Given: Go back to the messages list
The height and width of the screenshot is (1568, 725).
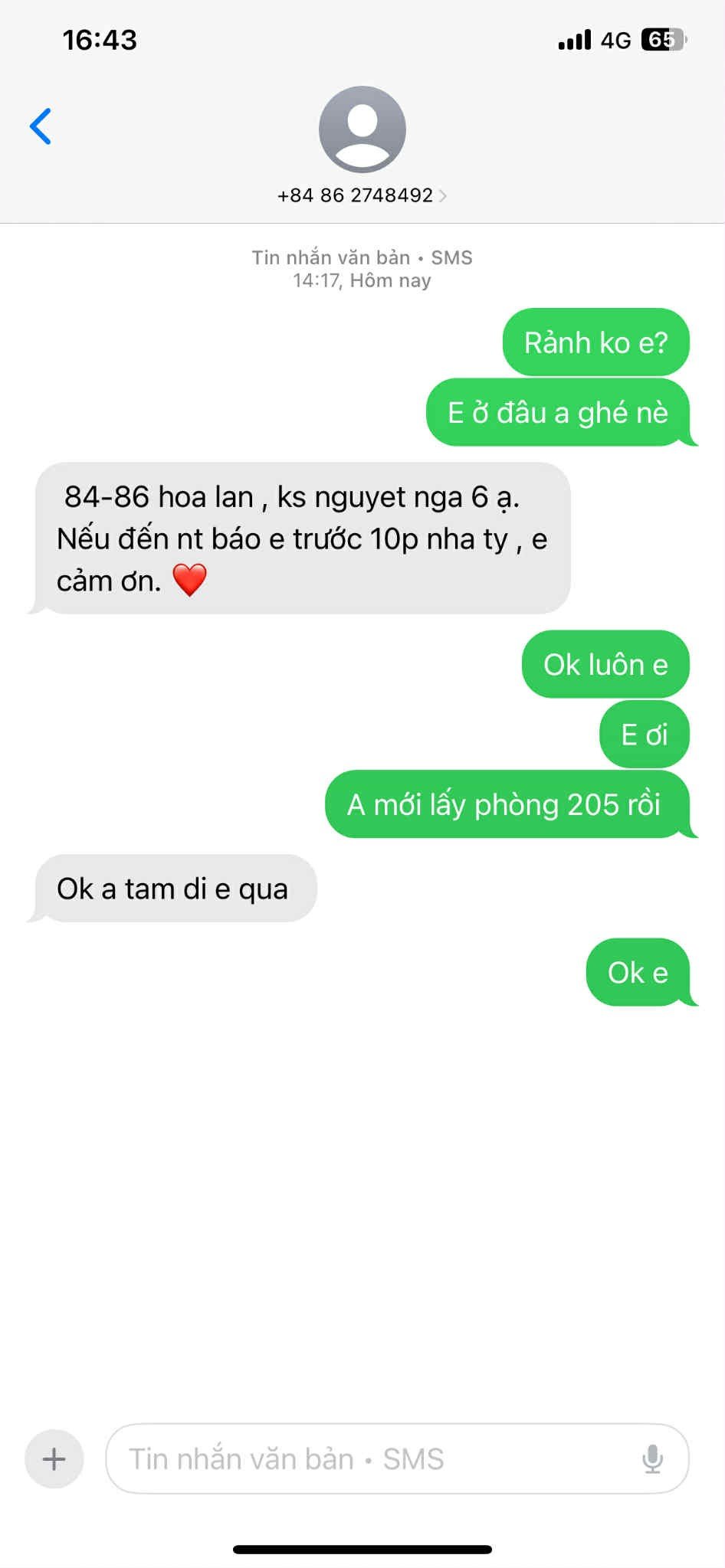Looking at the screenshot, I should pyautogui.click(x=41, y=126).
